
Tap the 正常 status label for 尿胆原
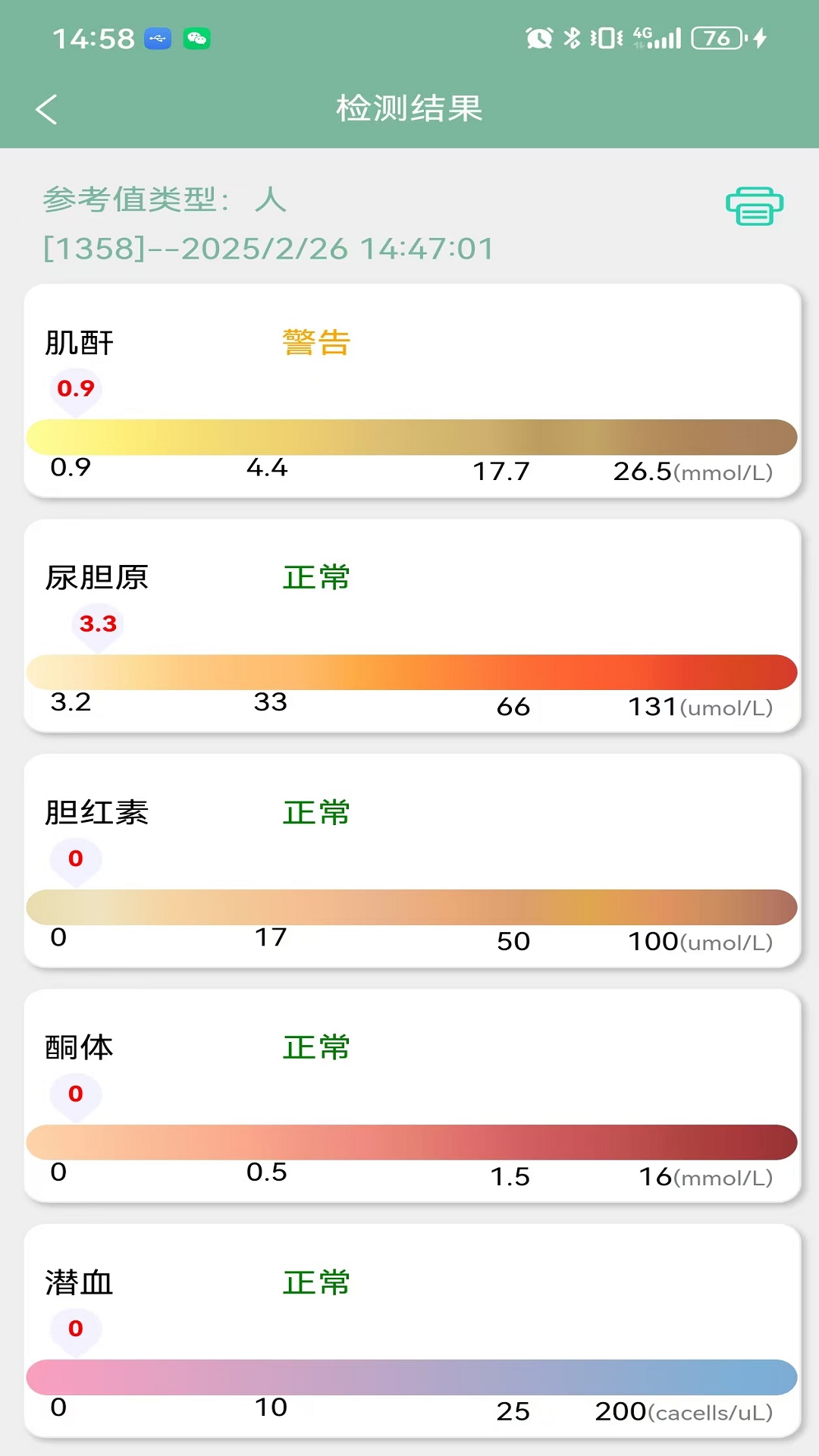316,578
